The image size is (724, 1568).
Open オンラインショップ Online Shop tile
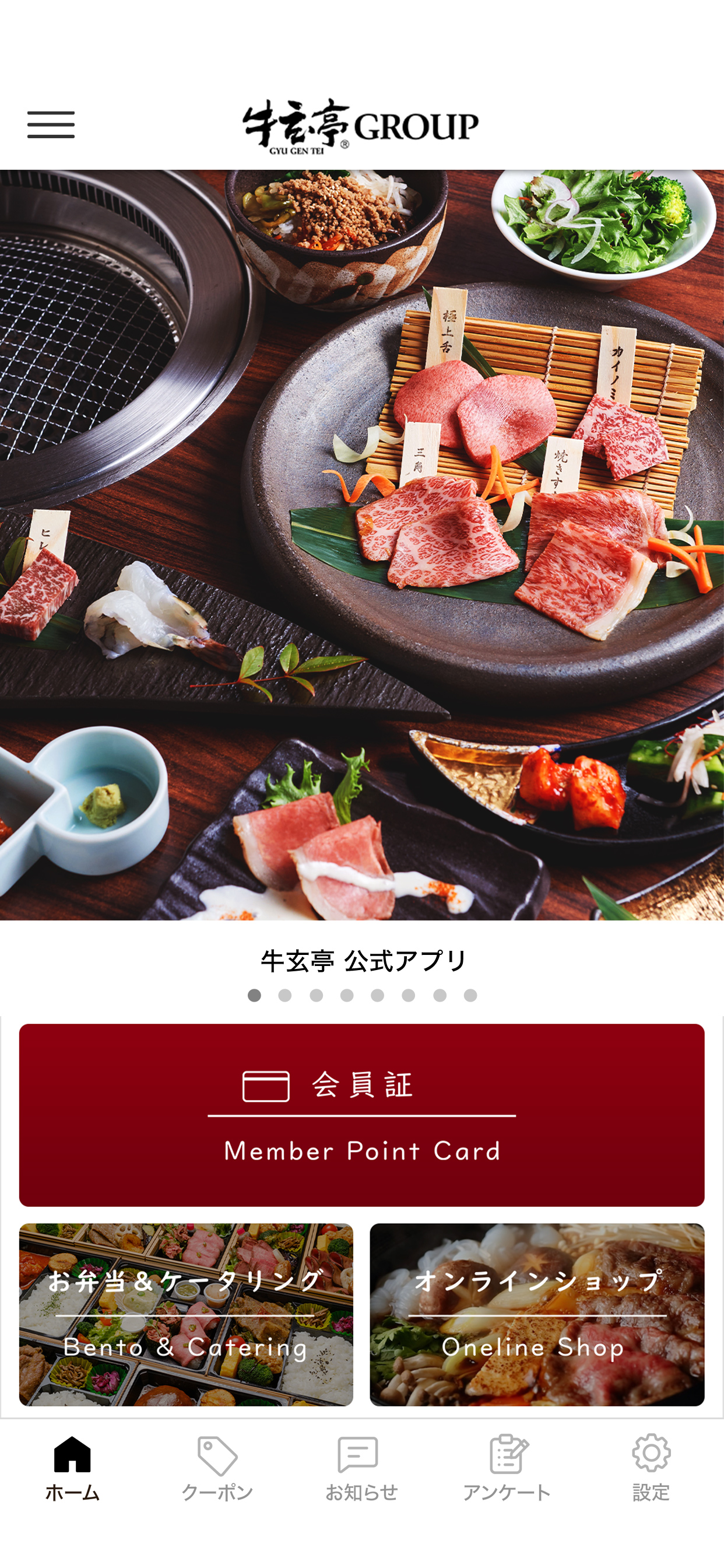(537, 1314)
